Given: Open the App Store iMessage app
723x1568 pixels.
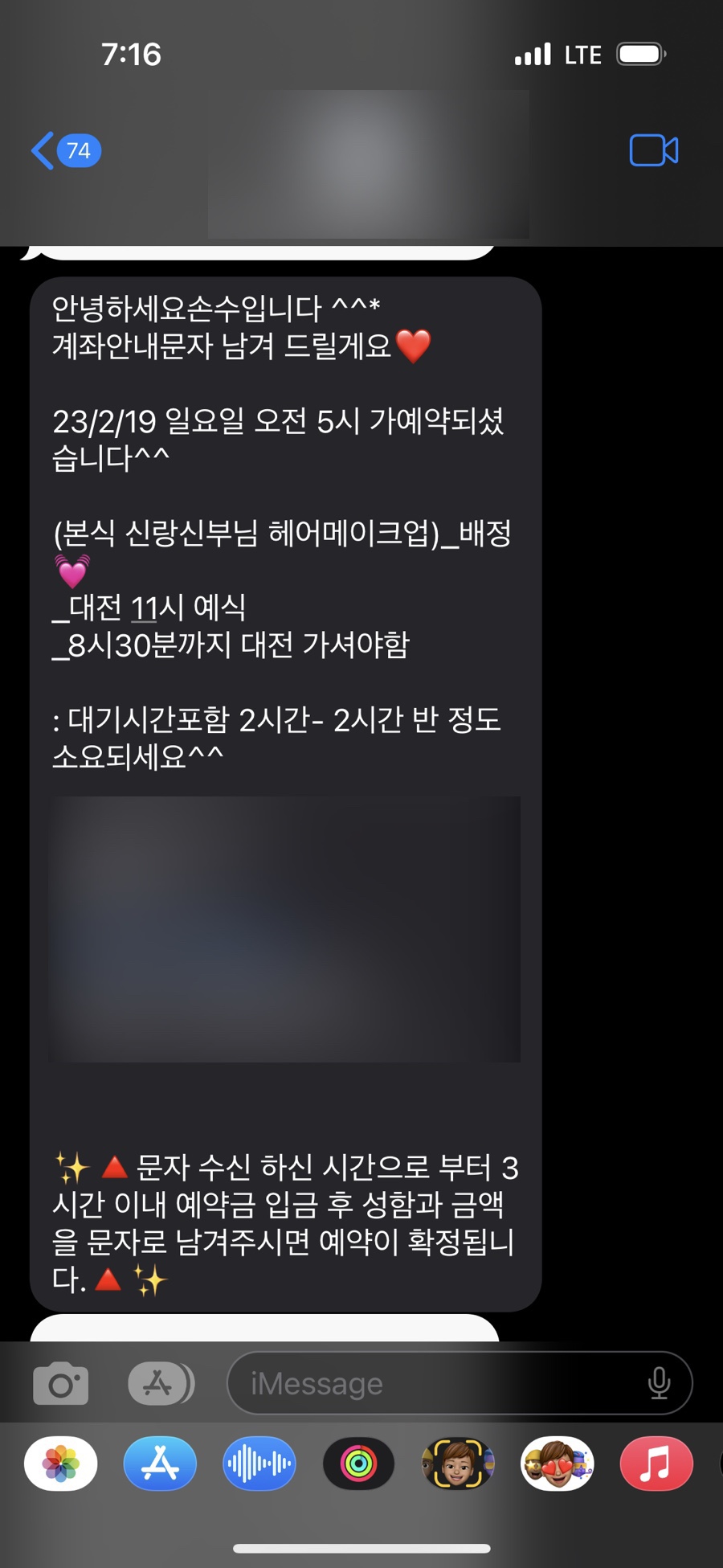Looking at the screenshot, I should point(160,1464).
